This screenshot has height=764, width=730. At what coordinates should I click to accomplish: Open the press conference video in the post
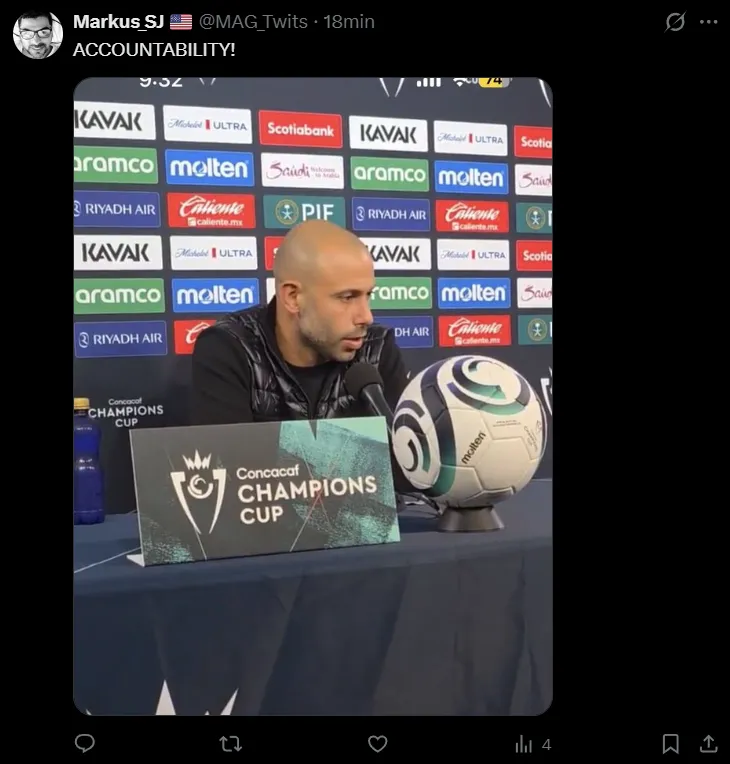(x=312, y=396)
